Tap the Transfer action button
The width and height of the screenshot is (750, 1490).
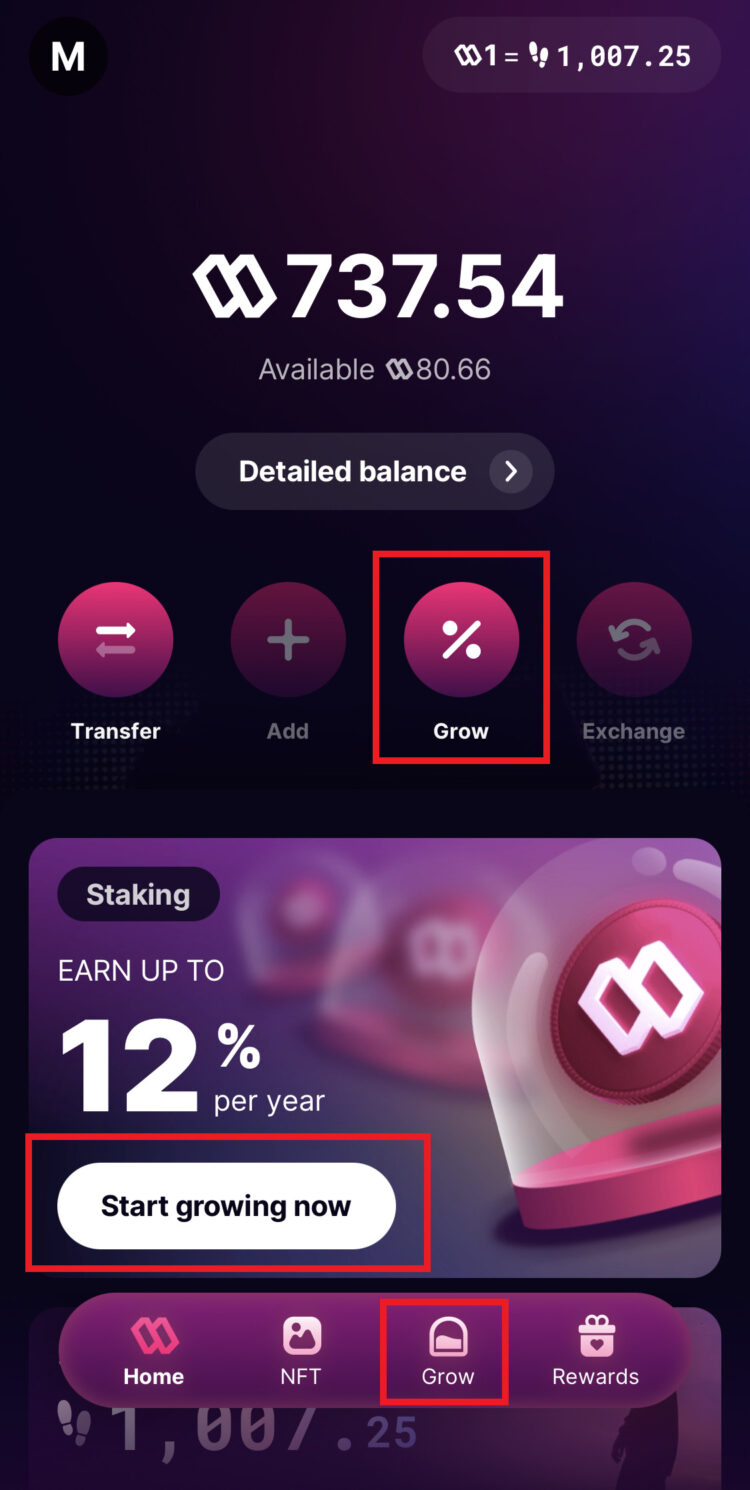tap(116, 640)
